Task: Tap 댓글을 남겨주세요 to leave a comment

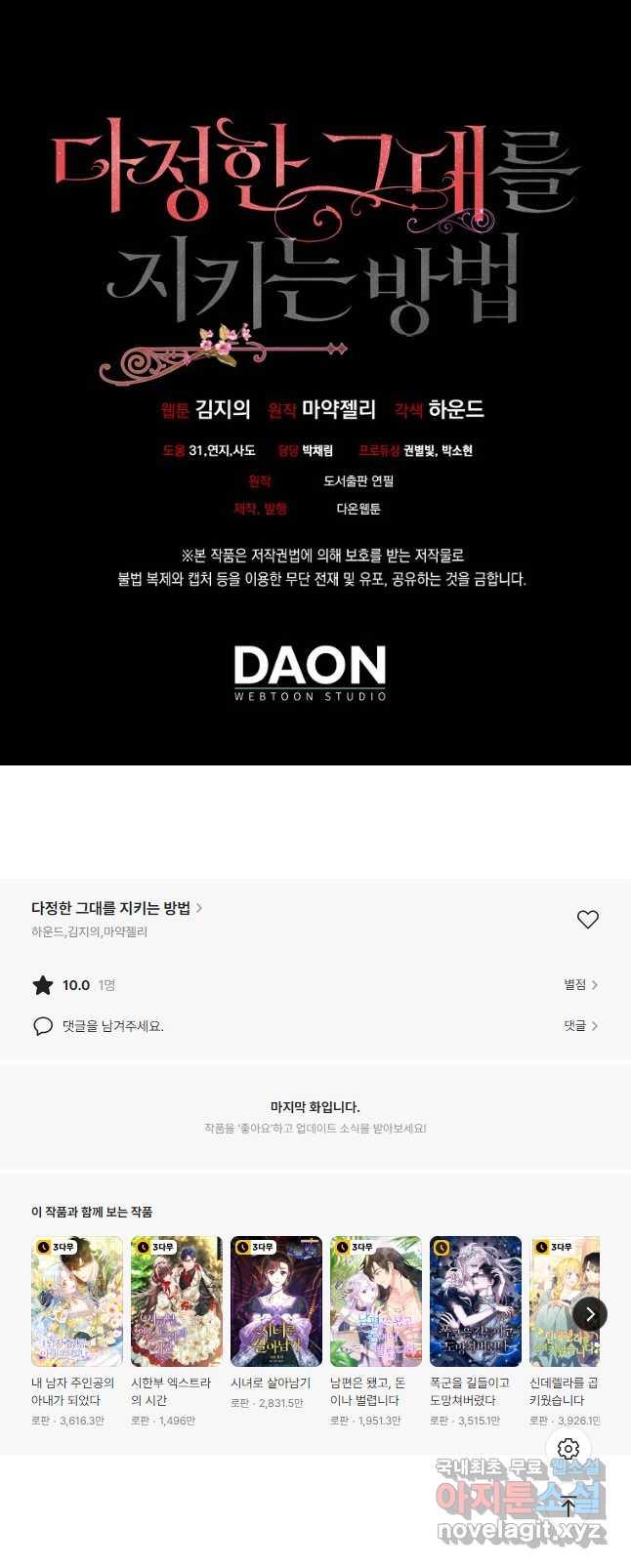Action: [112, 1026]
